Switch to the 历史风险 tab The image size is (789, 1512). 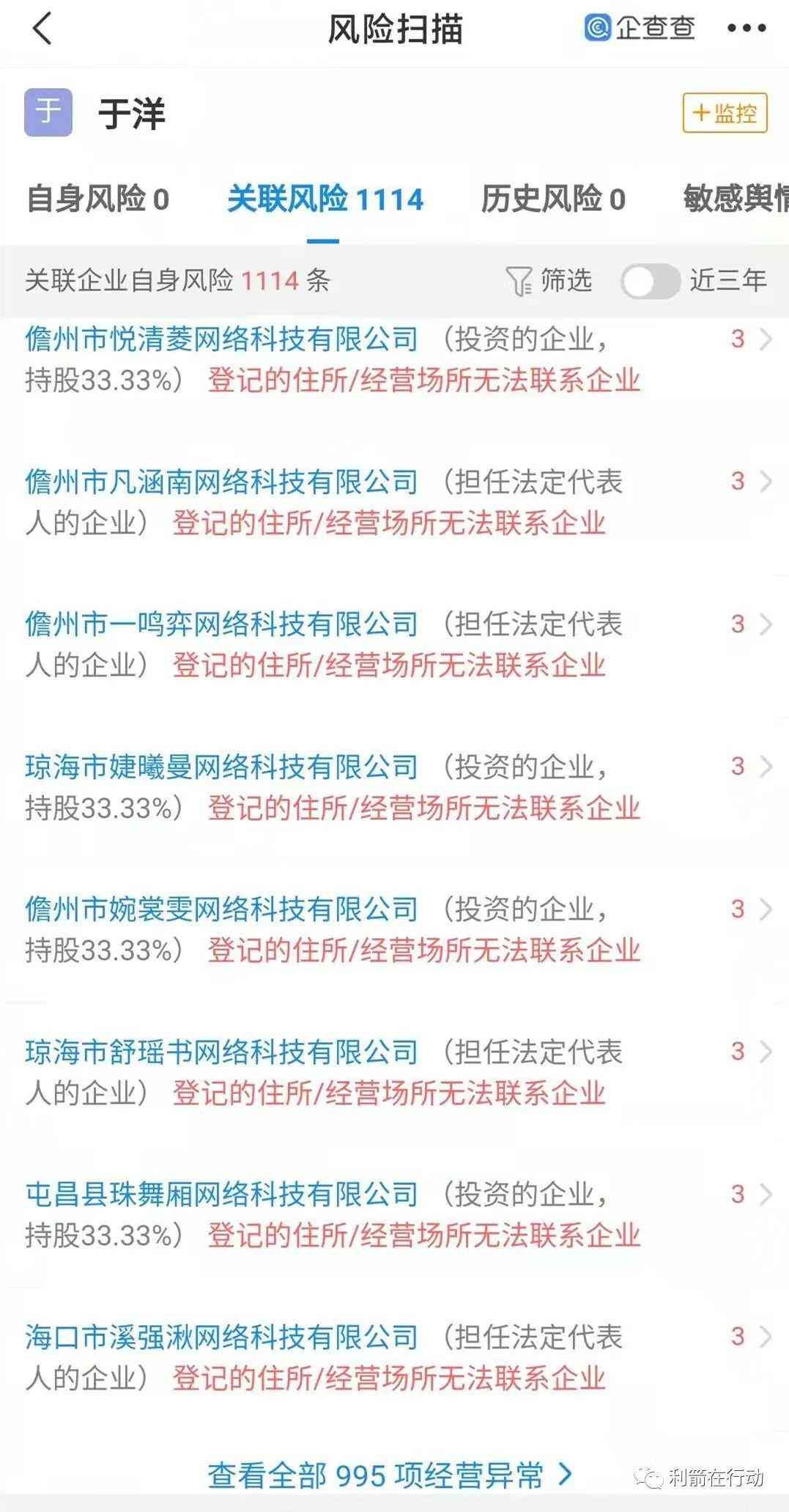click(x=552, y=199)
